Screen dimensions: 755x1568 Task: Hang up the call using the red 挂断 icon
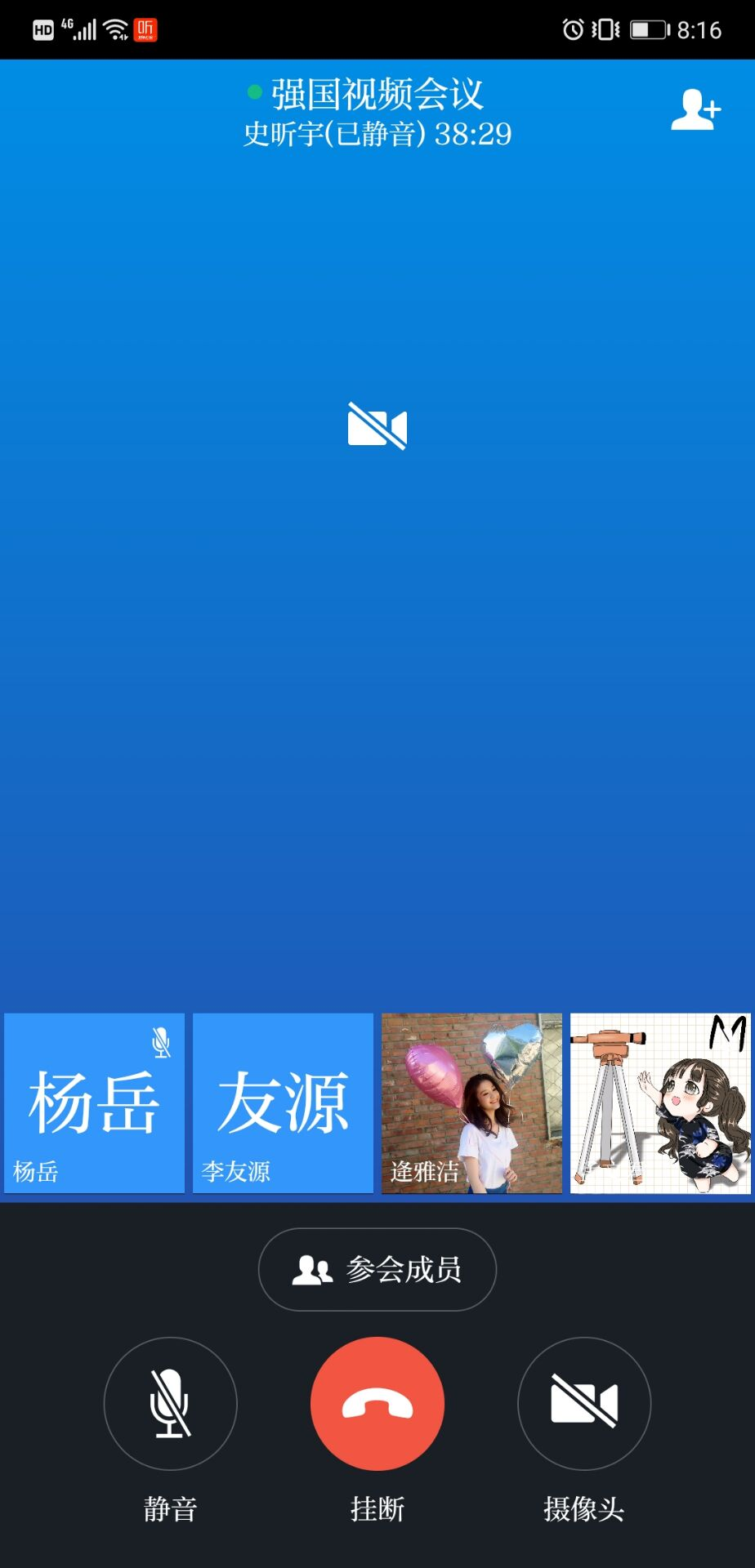click(x=376, y=1403)
